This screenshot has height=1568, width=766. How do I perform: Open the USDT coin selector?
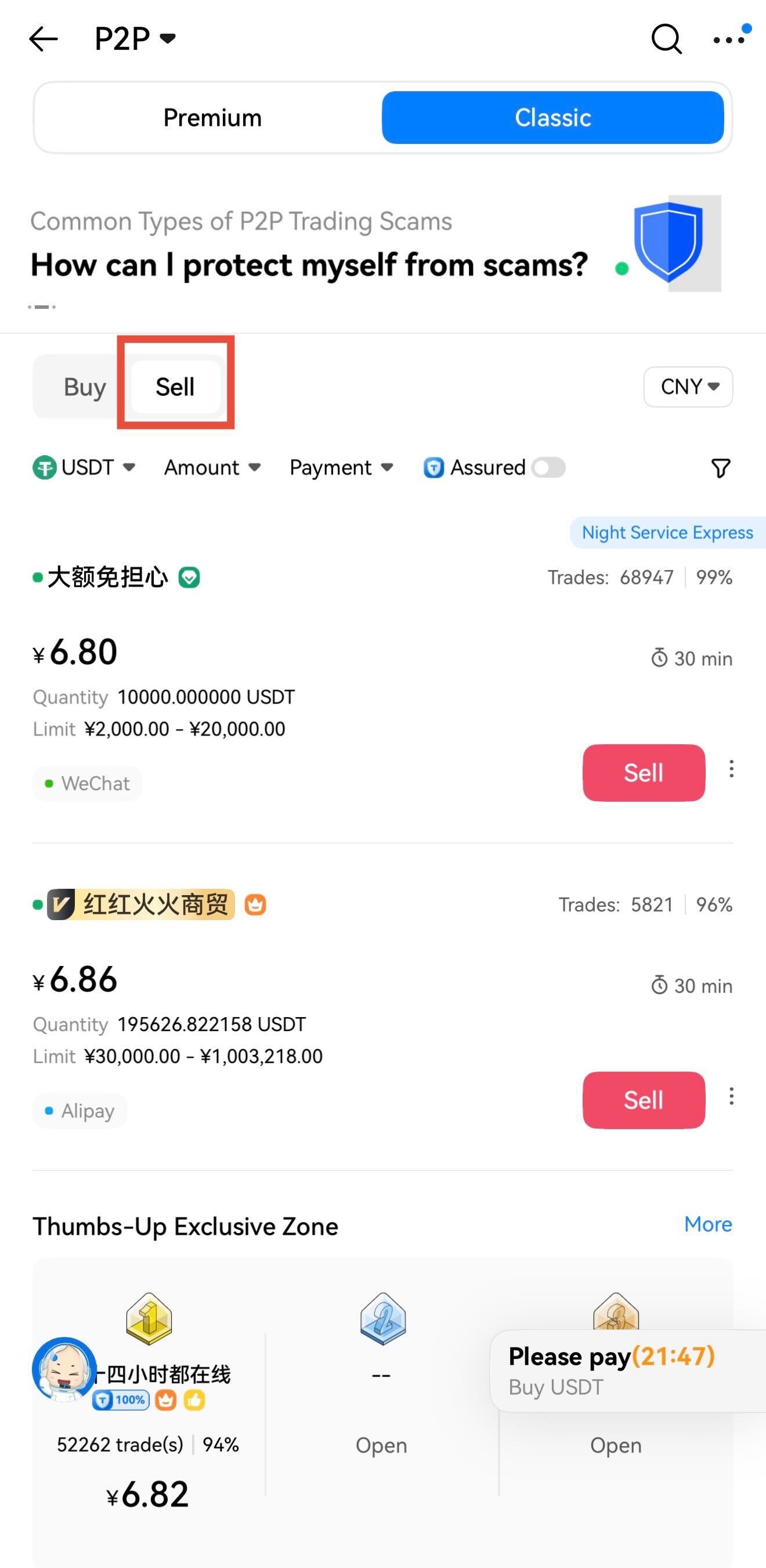pos(84,467)
